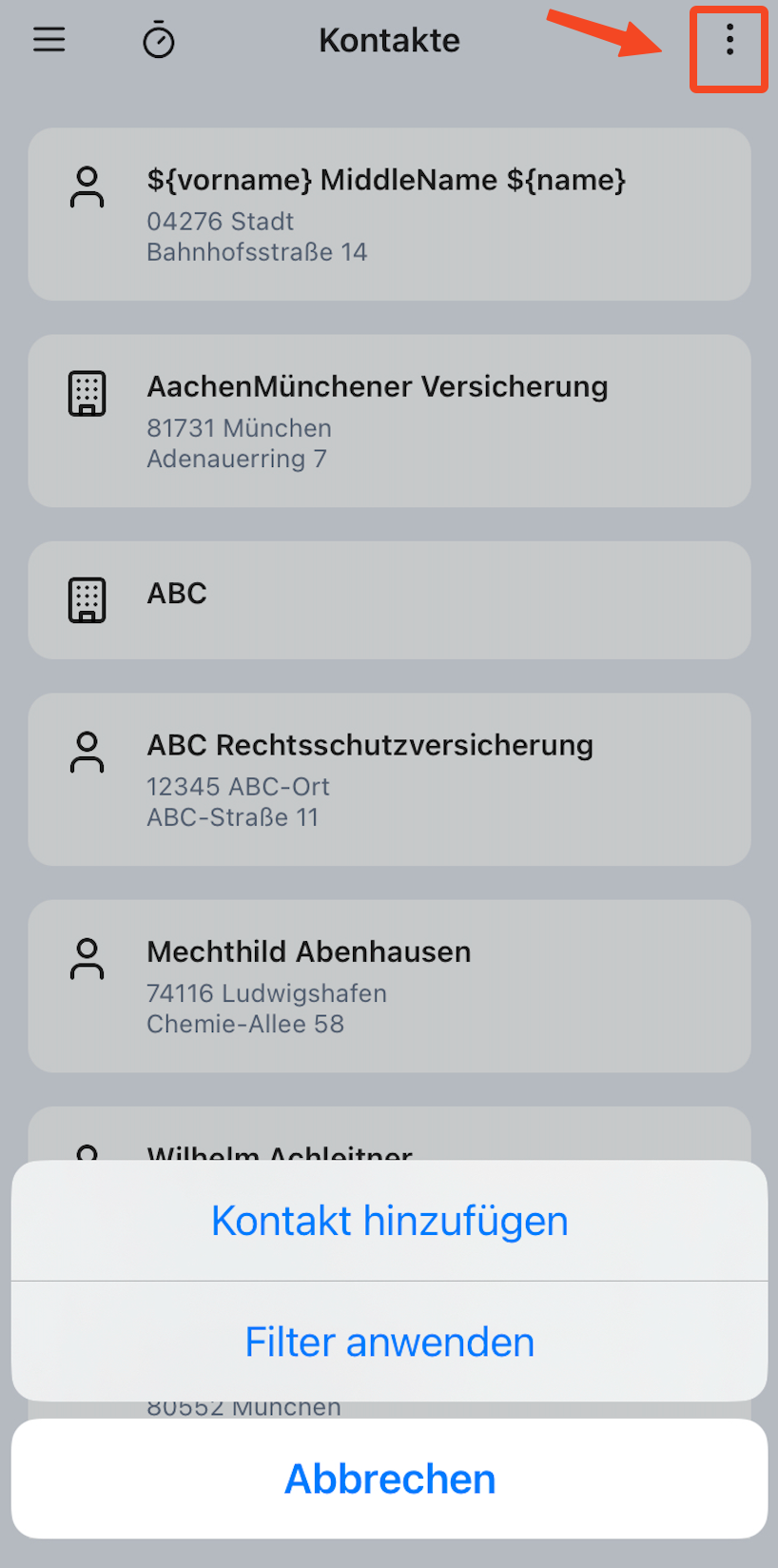Select Kontakt hinzufügen
This screenshot has height=1568, width=778.
389,1221
